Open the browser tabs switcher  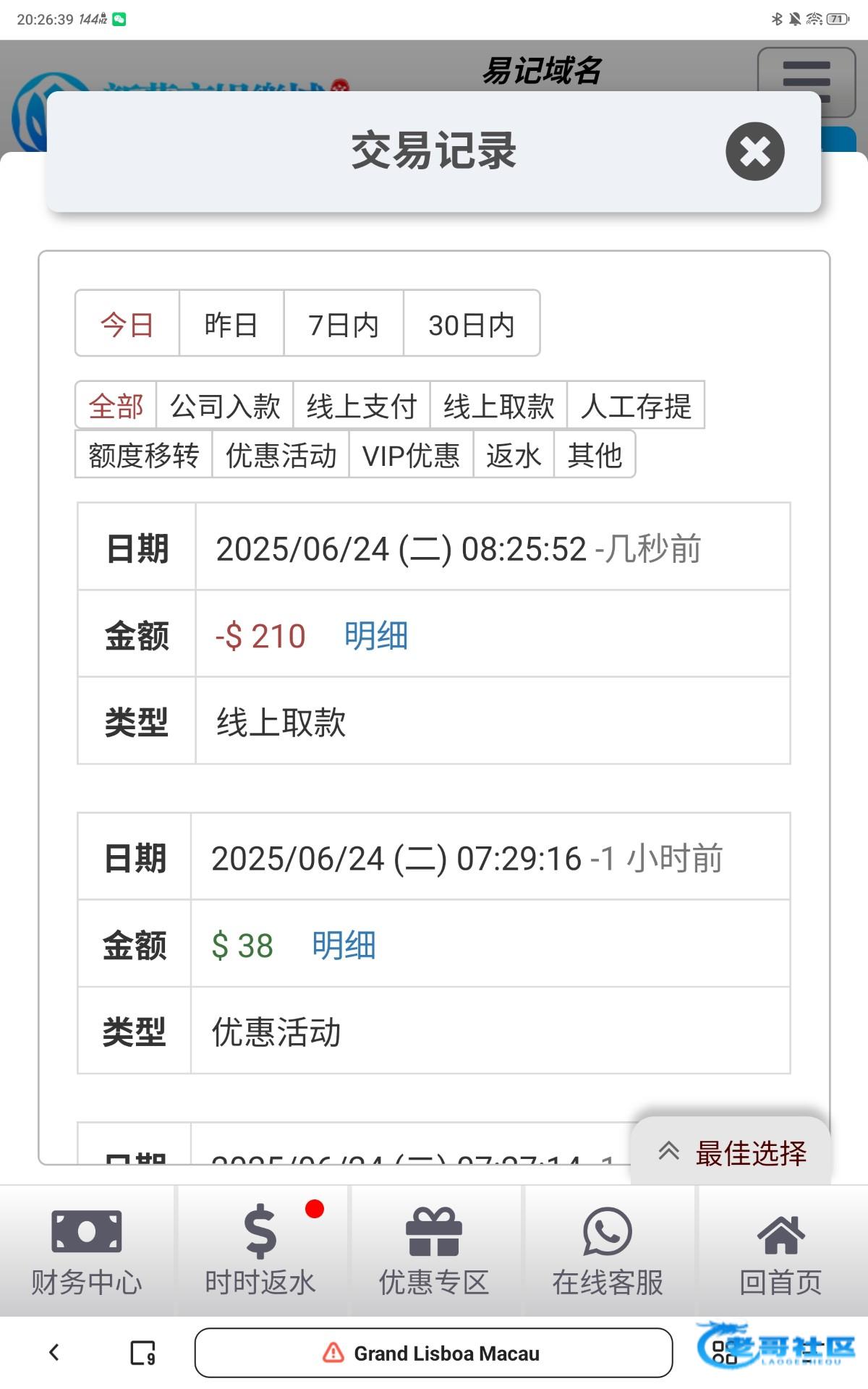point(142,1351)
